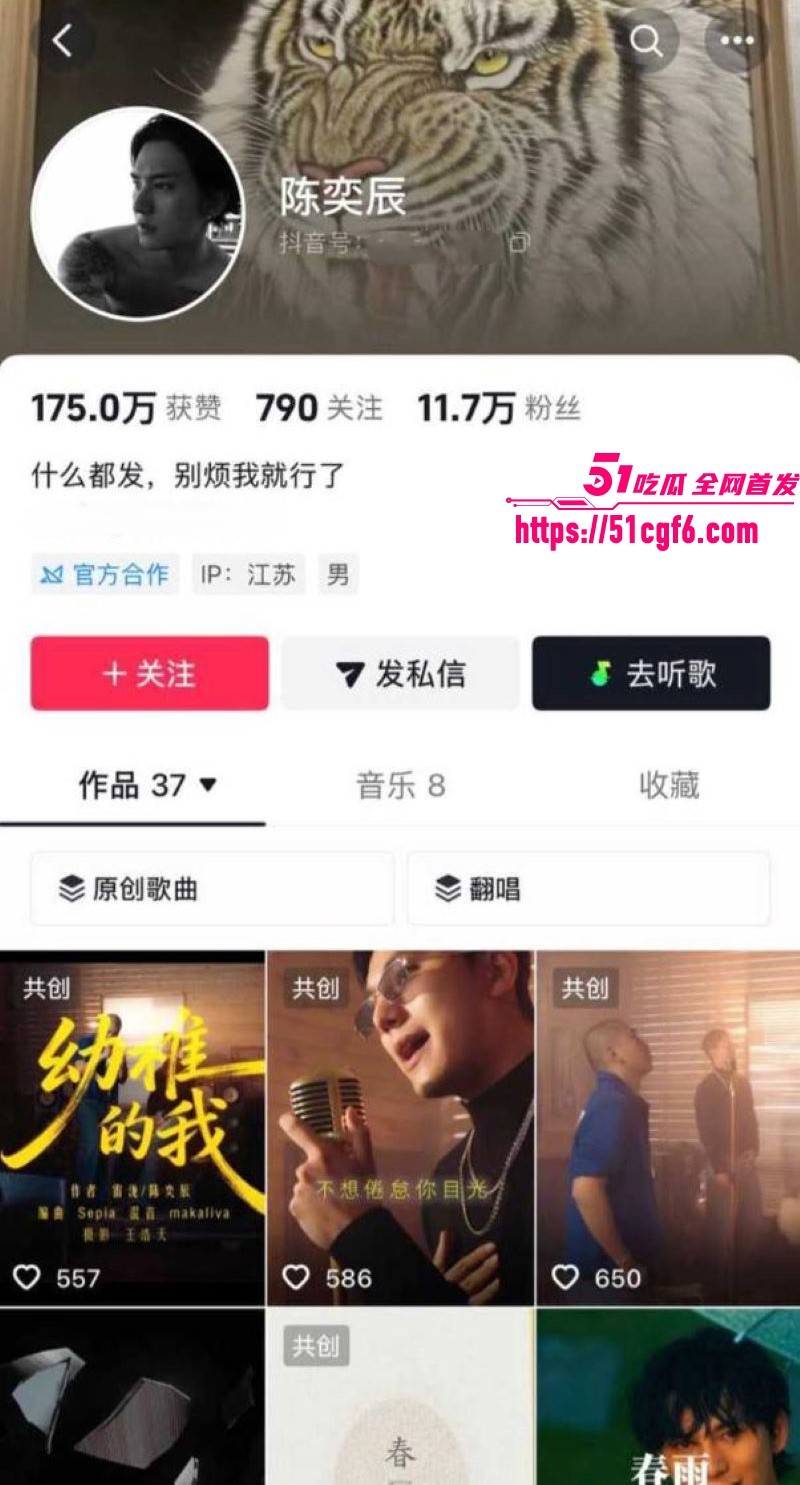The width and height of the screenshot is (800, 1485).
Task: Play the video with 586 likes
Action: [400, 1128]
